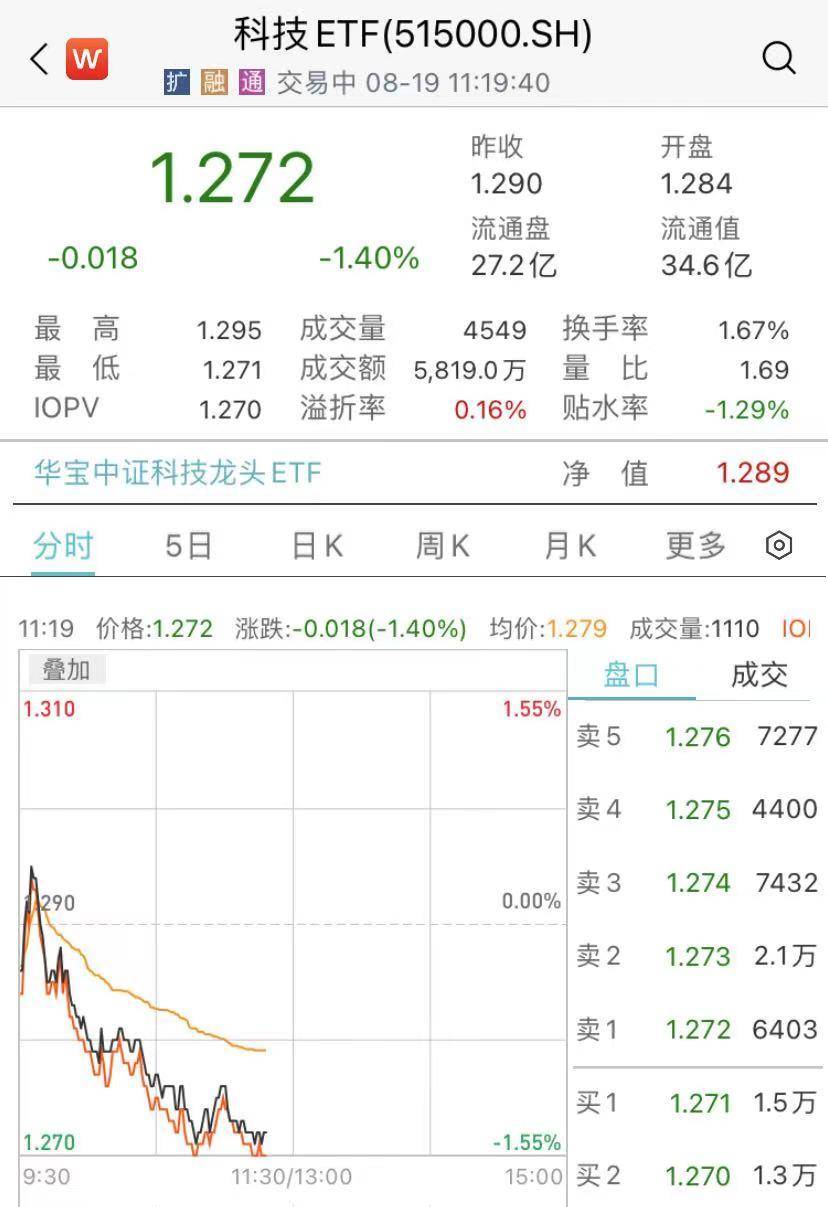Switch the order panel to 成交 view
Screen dimensions: 828x1207
pos(762,675)
